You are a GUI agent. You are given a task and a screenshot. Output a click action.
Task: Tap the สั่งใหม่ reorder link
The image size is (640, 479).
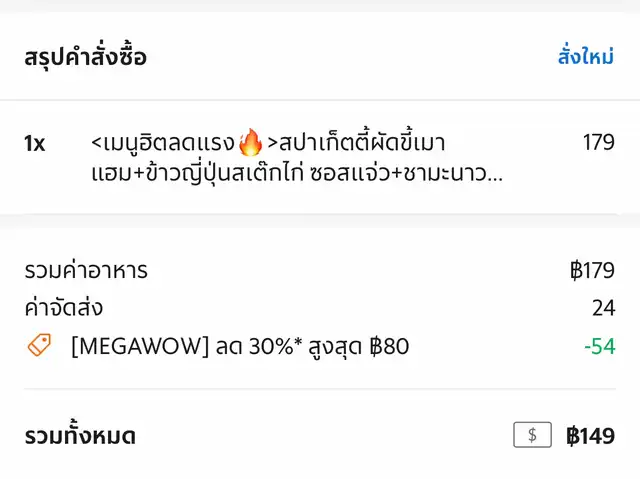click(x=585, y=57)
